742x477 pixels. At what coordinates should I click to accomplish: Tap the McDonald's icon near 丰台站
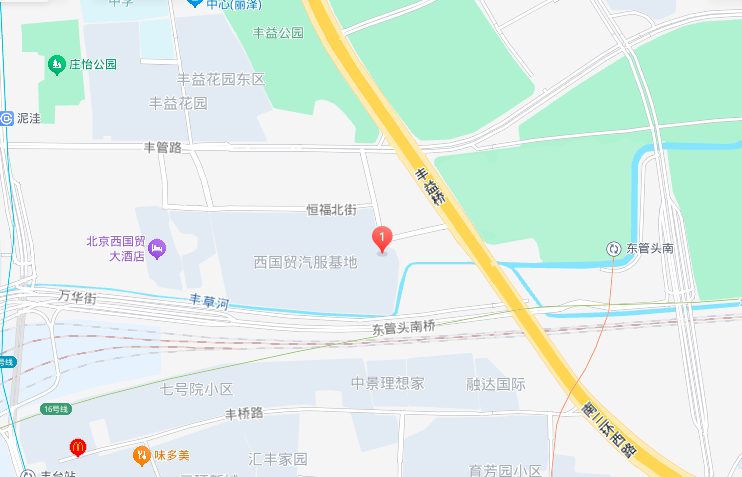[77, 446]
